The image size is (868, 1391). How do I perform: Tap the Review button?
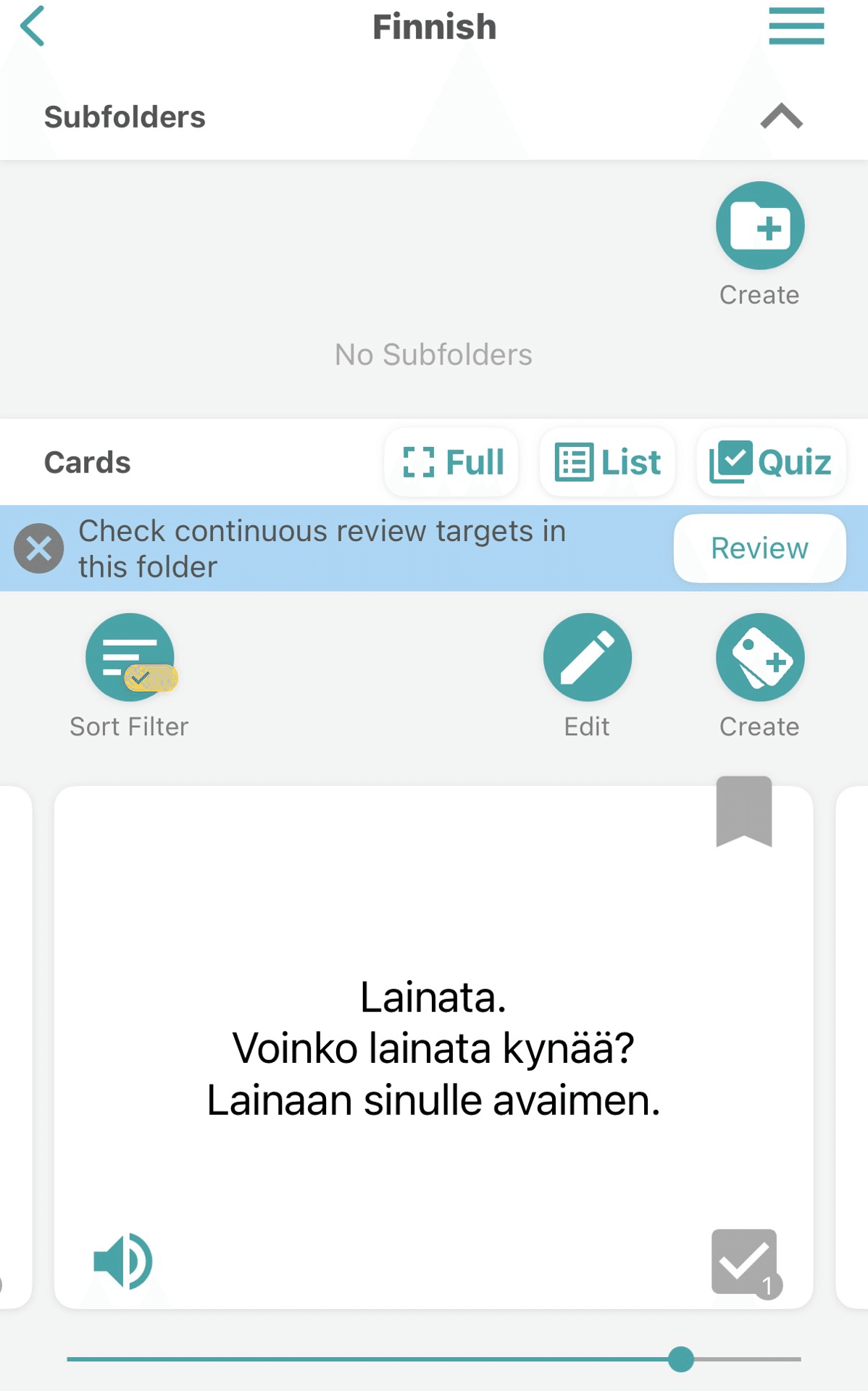coord(759,548)
